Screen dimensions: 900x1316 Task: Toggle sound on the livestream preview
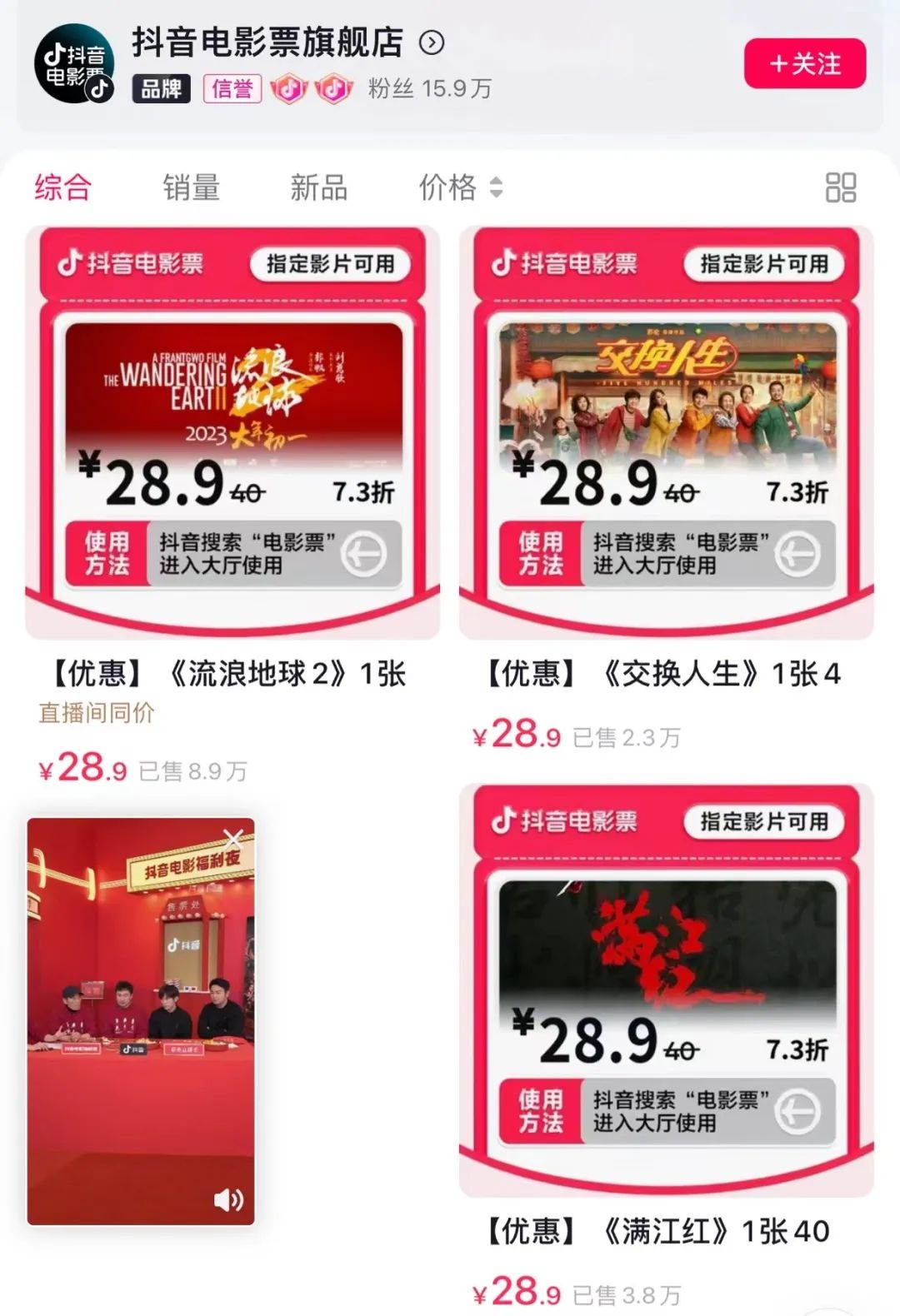227,1199
